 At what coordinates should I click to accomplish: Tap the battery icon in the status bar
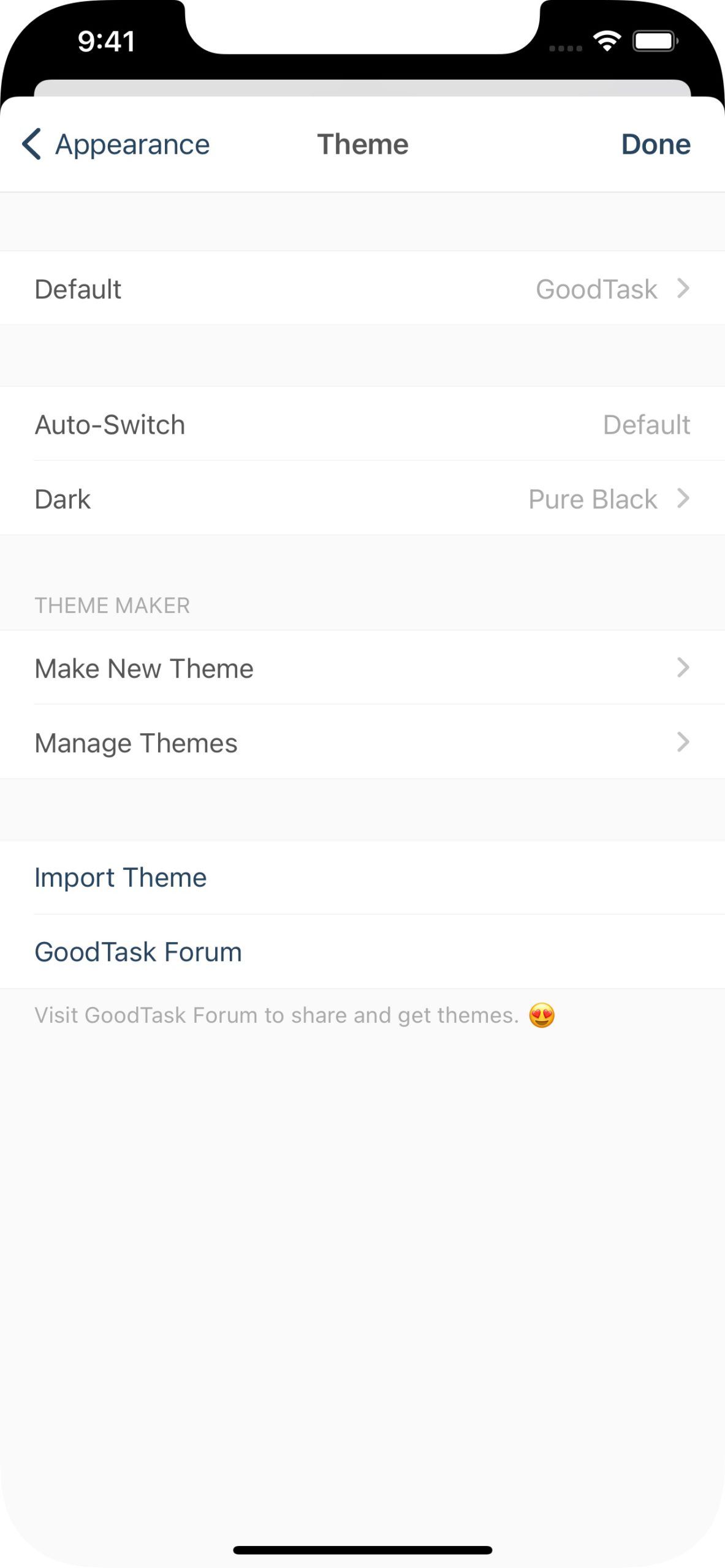(655, 40)
